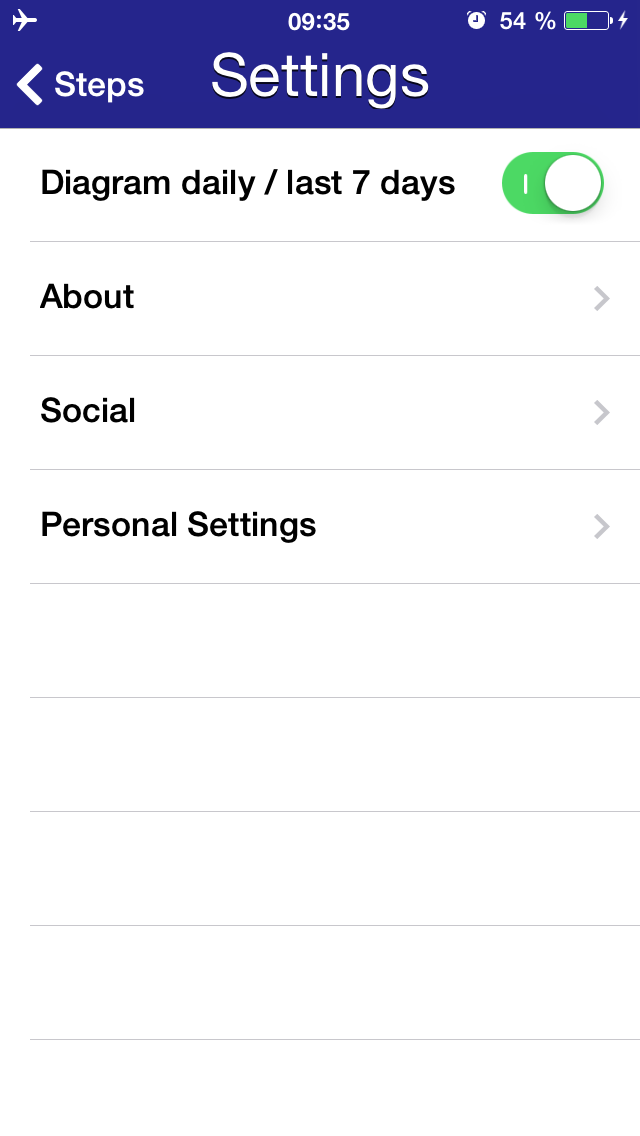640x1136 pixels.
Task: Open Personal Settings
Action: coord(320,526)
